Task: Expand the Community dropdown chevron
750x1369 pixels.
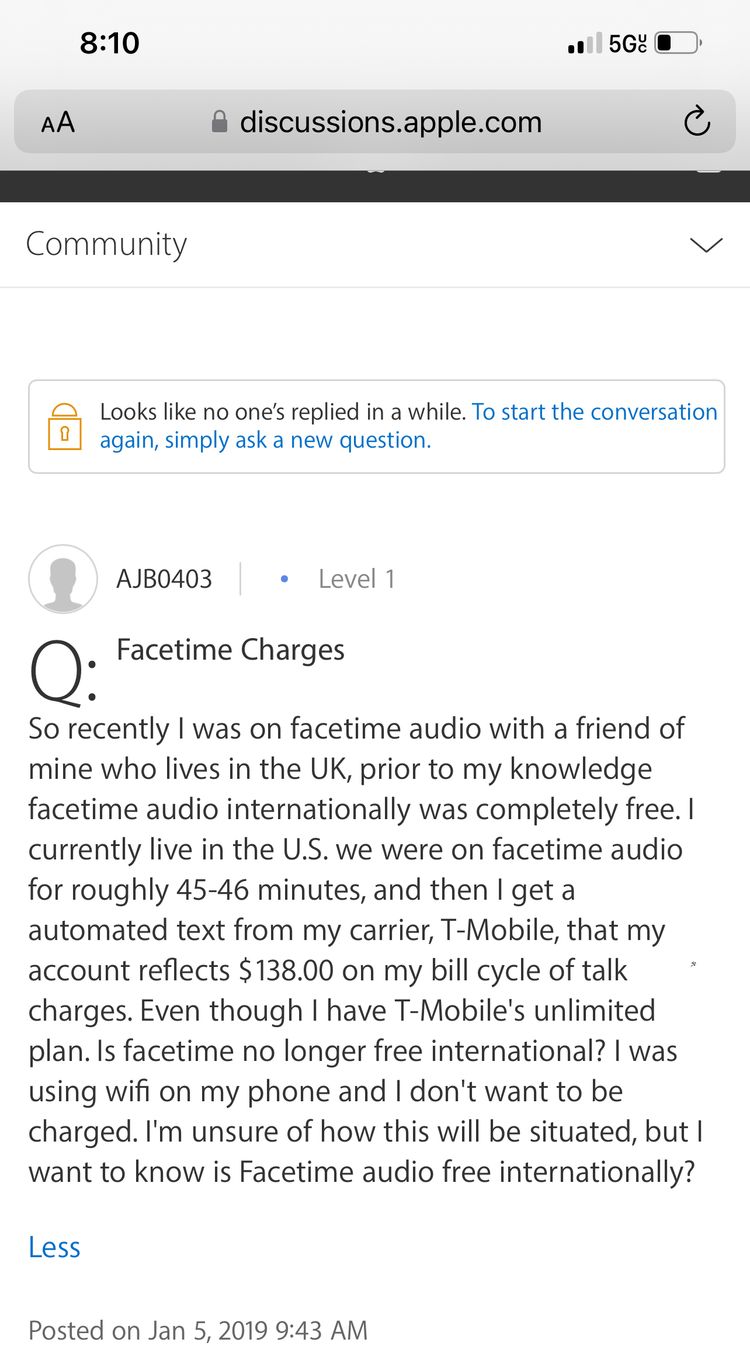Action: click(706, 245)
